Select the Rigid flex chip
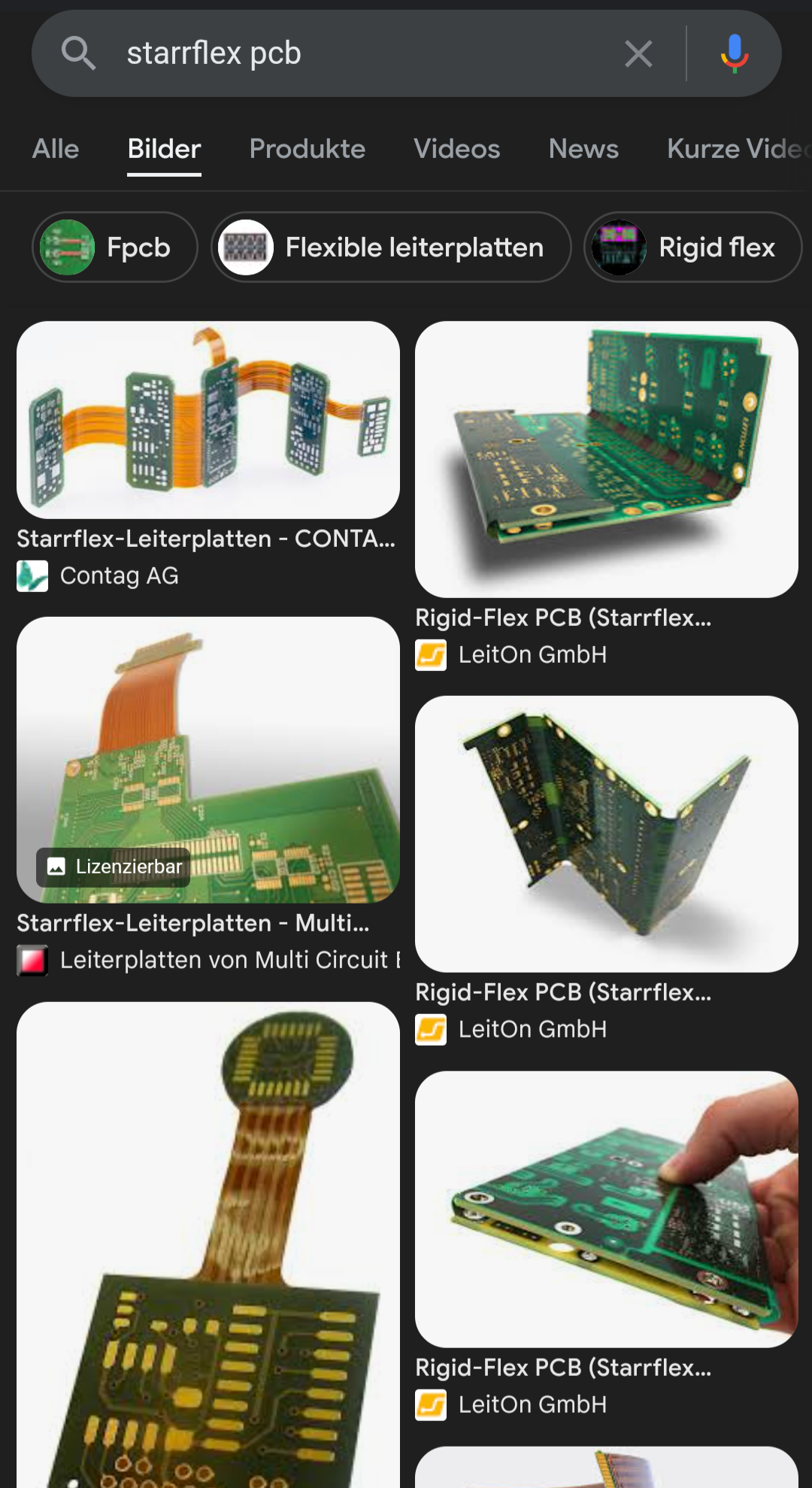 click(x=692, y=247)
